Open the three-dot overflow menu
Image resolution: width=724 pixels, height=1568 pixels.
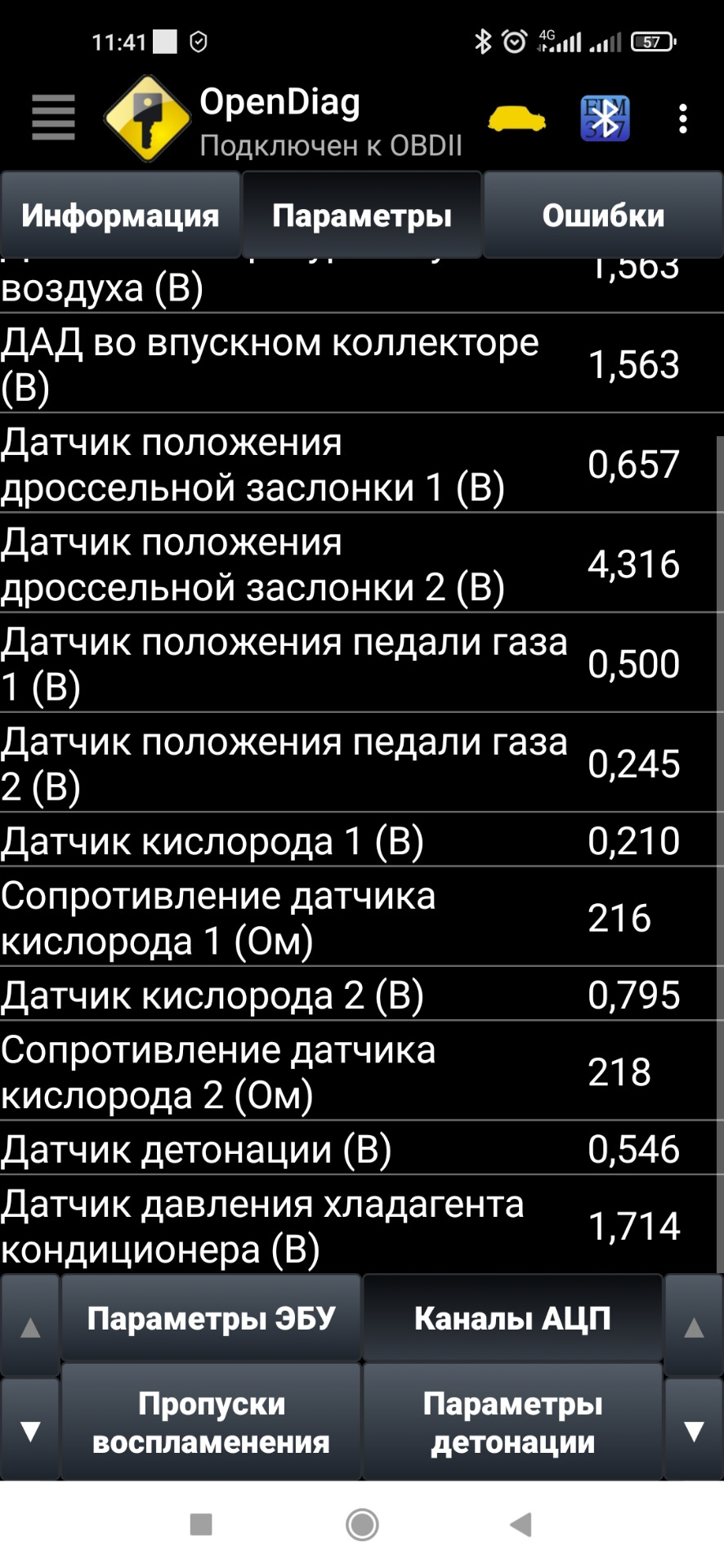pyautogui.click(x=683, y=119)
